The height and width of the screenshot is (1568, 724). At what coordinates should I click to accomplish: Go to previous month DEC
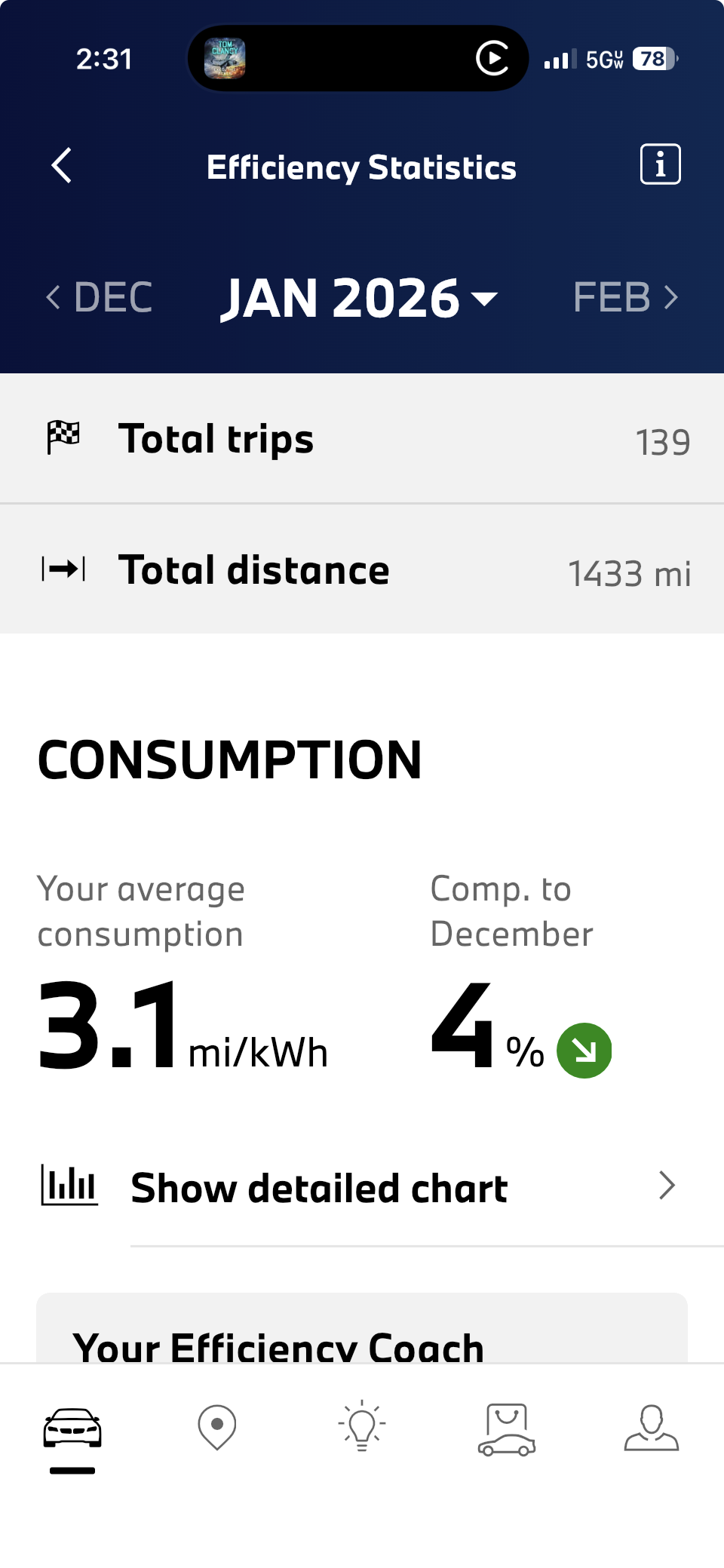point(100,297)
